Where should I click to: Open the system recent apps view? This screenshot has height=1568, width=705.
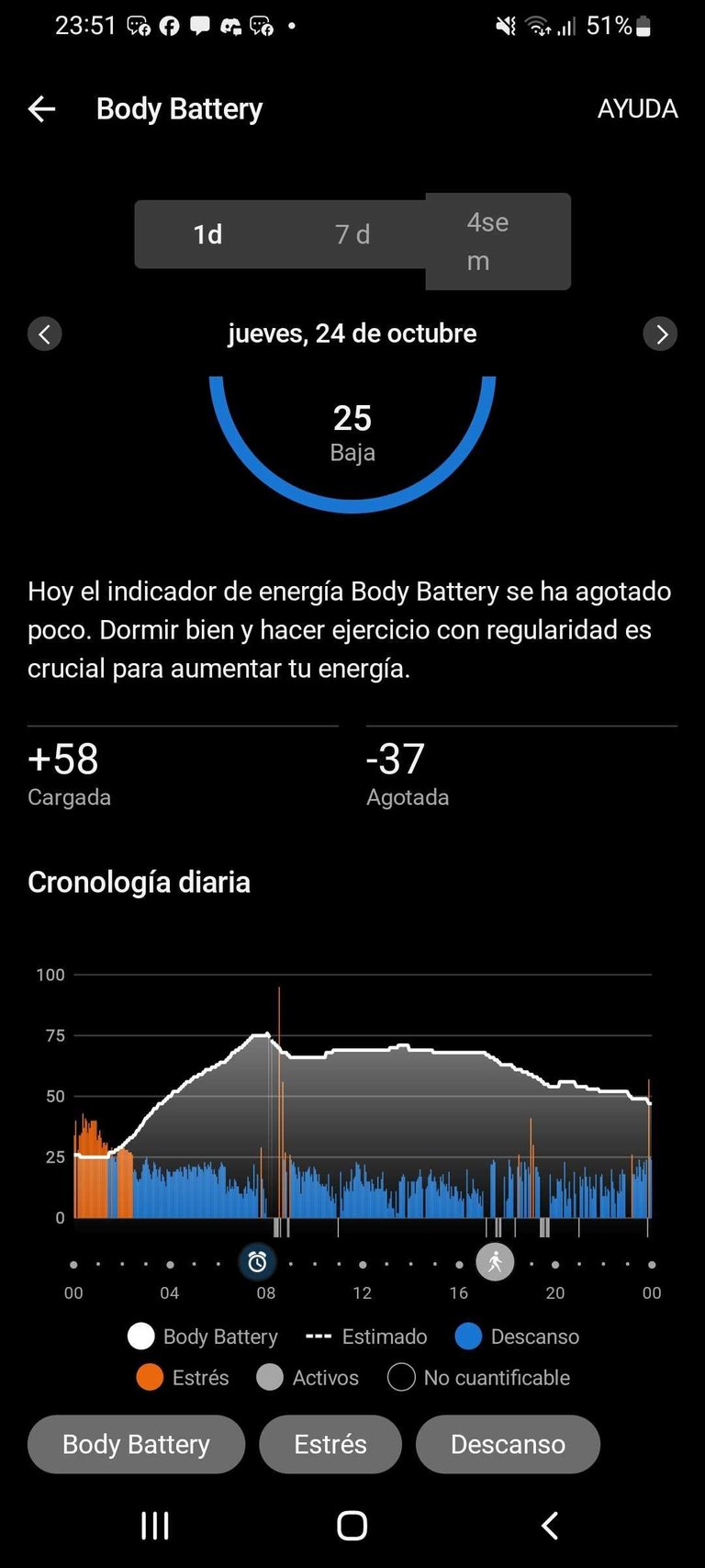(155, 1526)
